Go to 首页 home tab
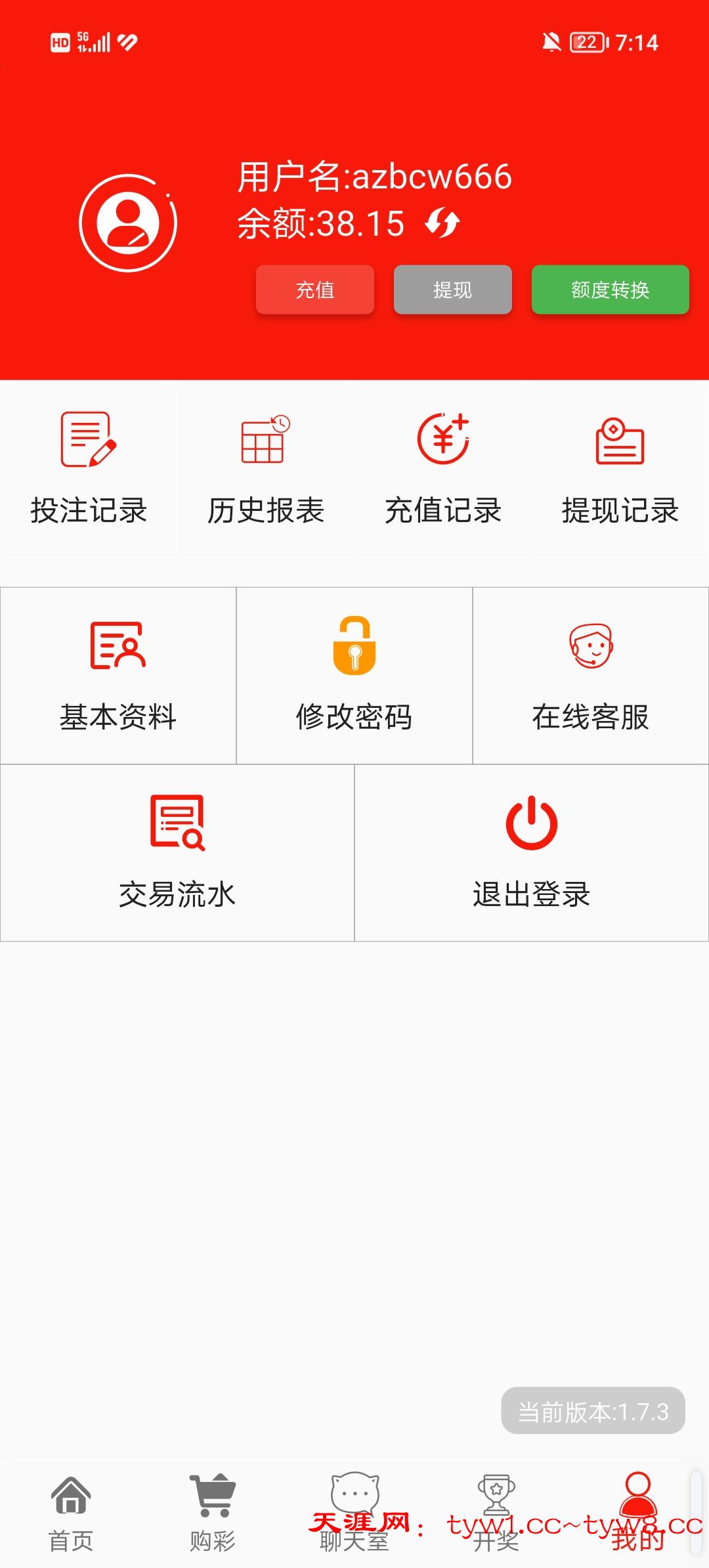Viewport: 709px width, 1568px height. click(71, 1510)
